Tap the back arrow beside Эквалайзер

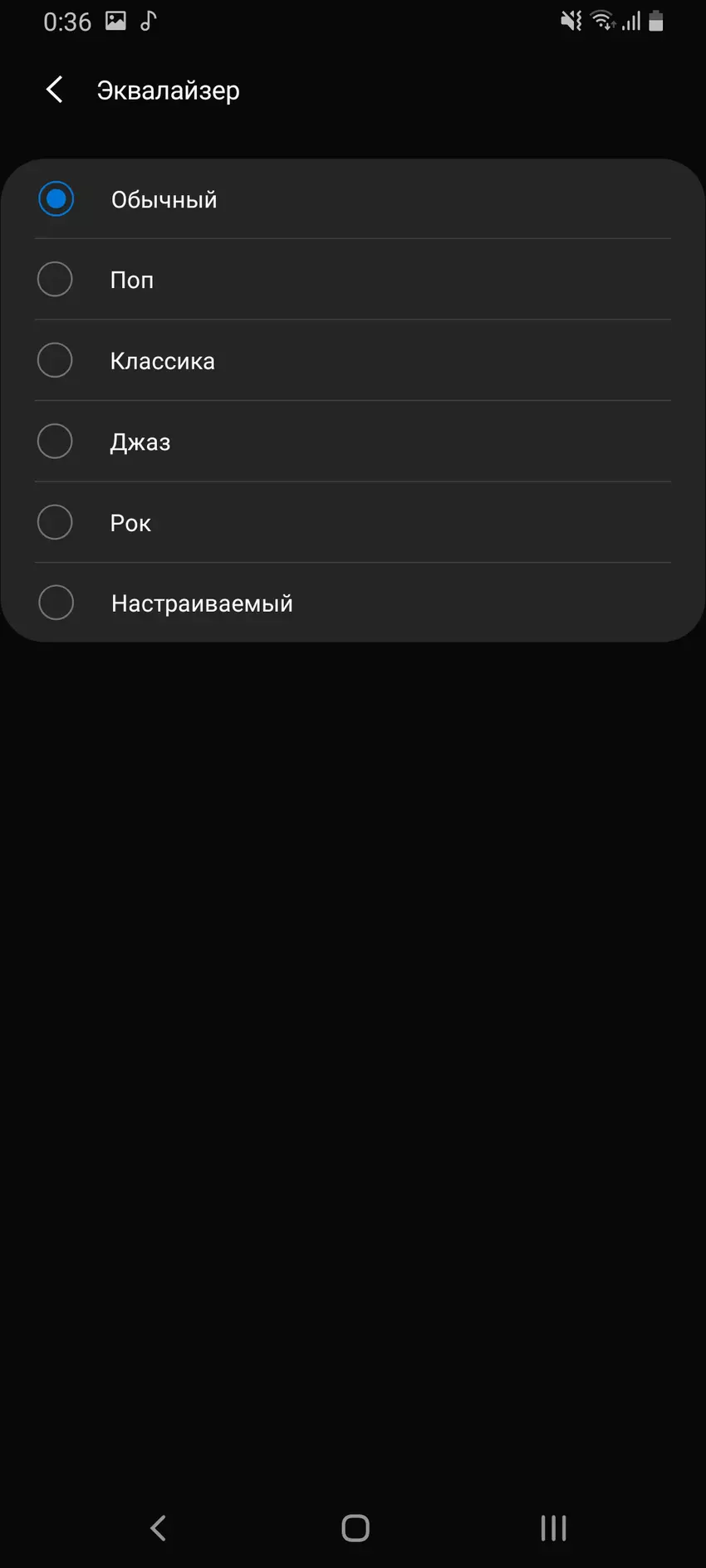point(54,90)
